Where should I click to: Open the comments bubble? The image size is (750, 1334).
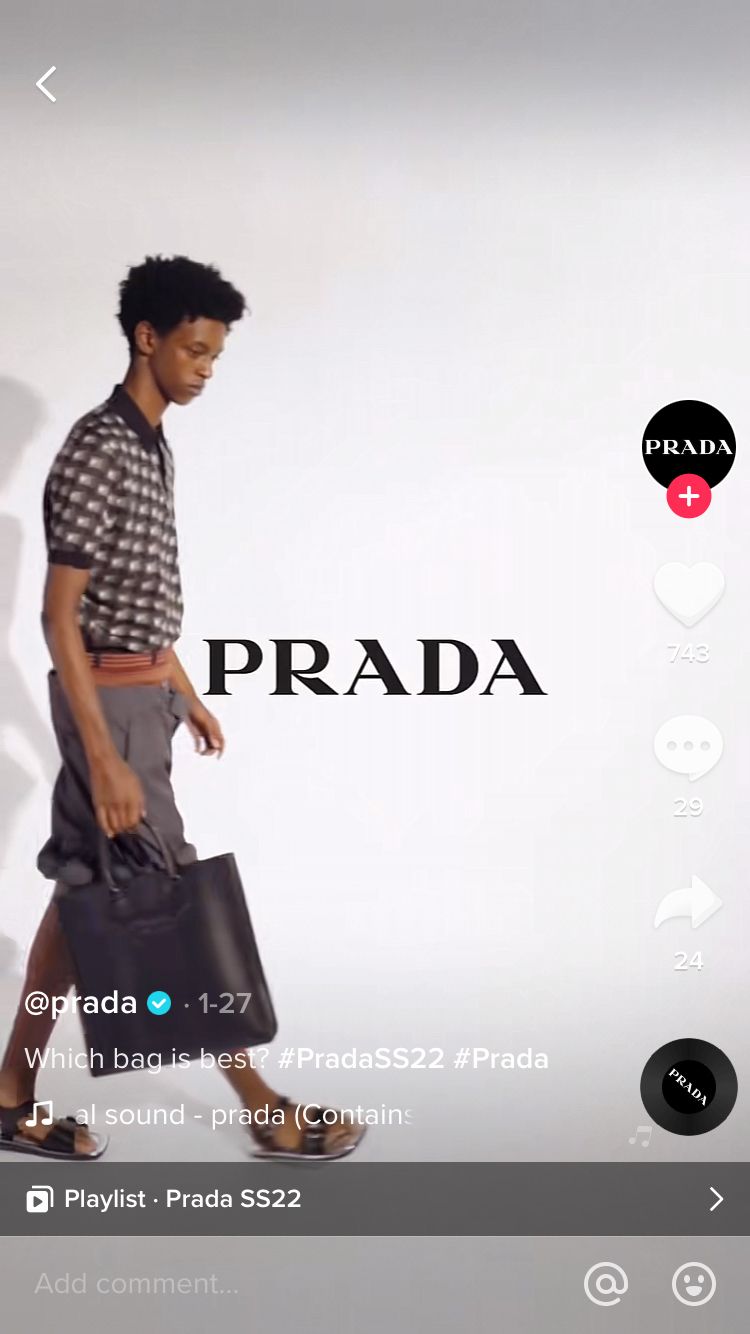pos(688,748)
